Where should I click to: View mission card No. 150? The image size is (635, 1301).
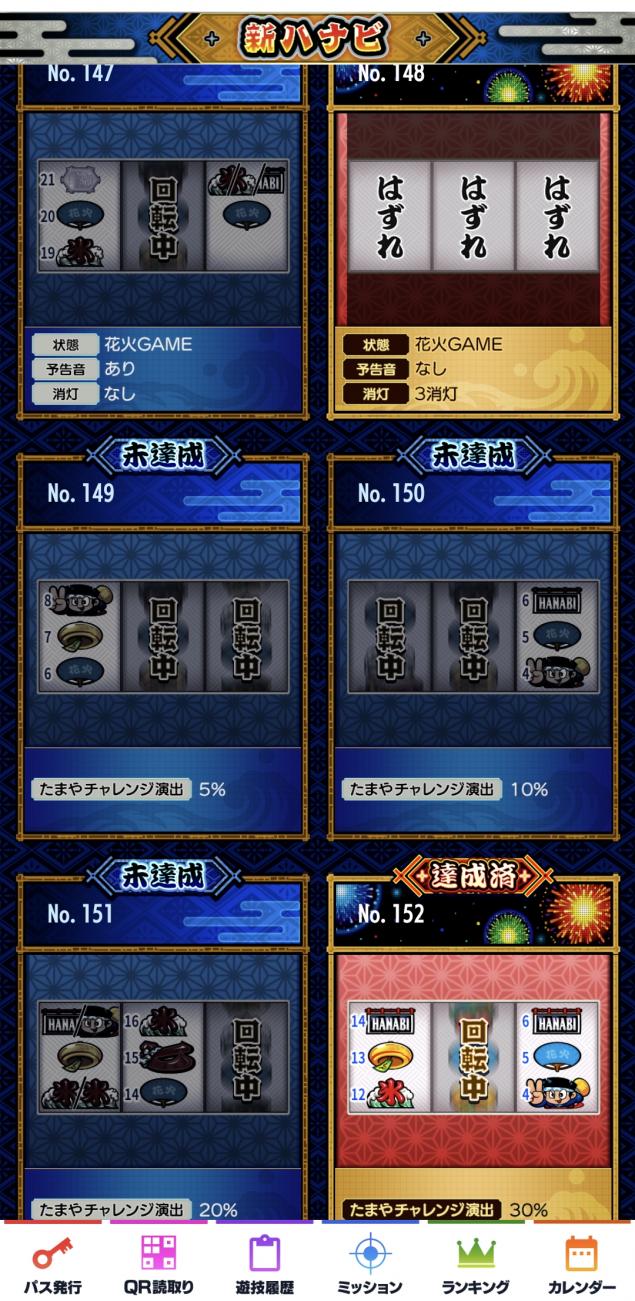click(x=473, y=640)
